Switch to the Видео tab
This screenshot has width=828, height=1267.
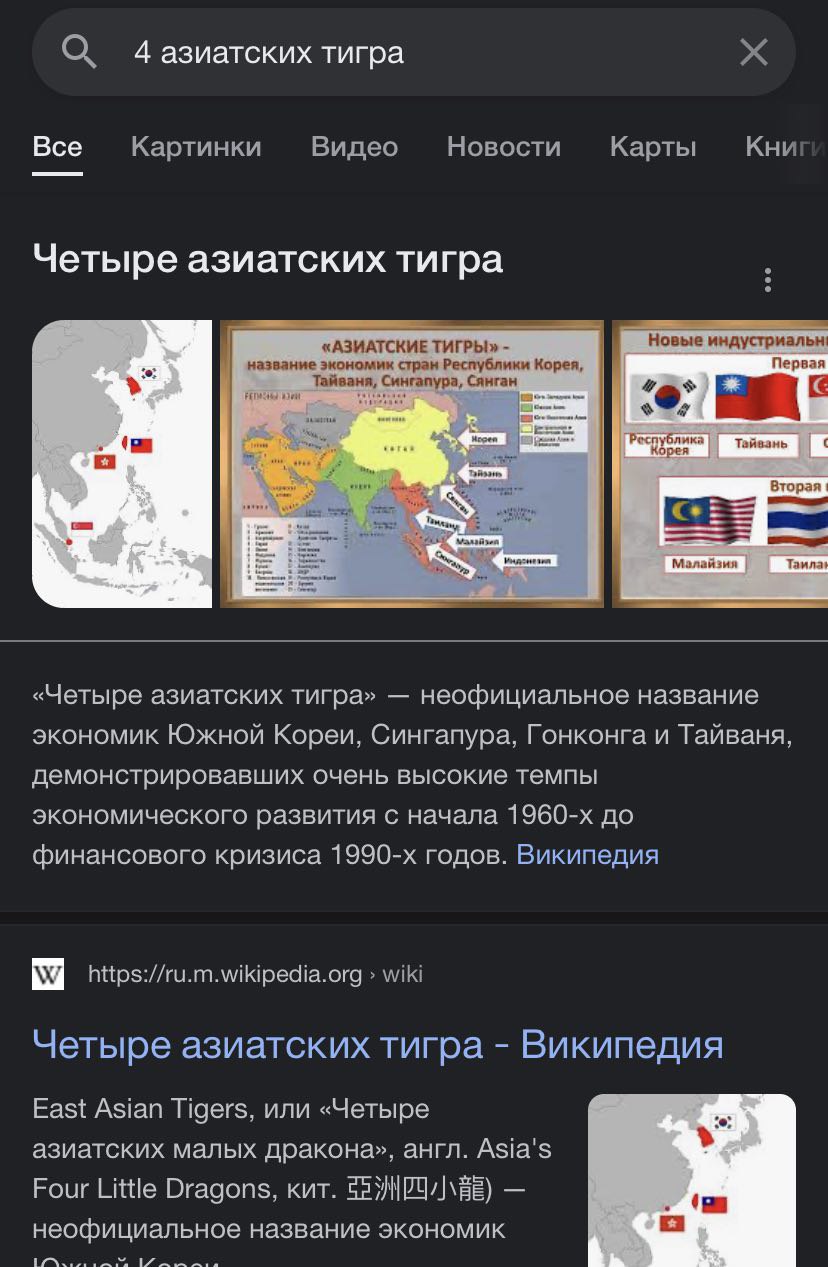(354, 147)
